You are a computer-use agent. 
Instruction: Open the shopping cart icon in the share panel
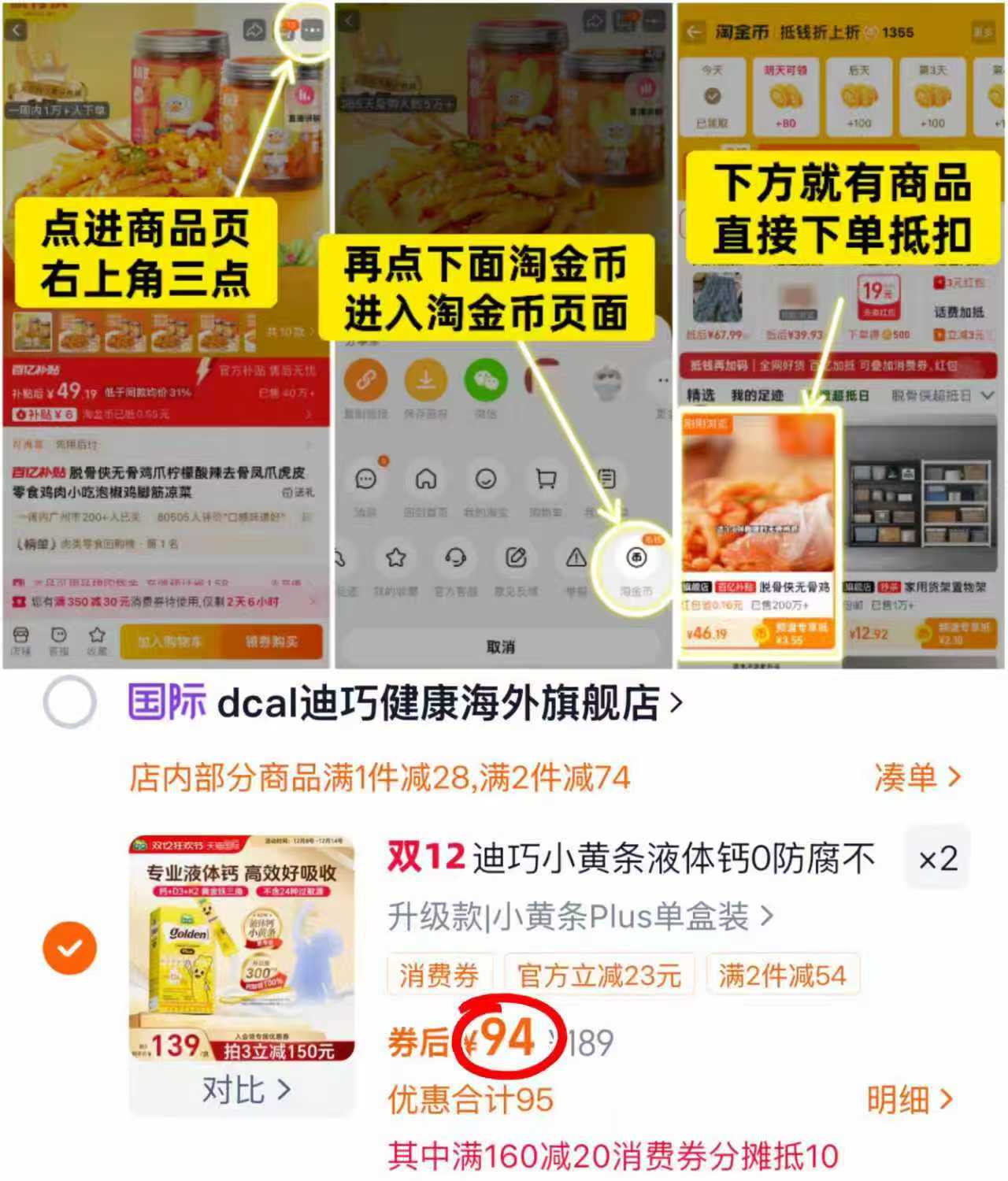point(546,480)
